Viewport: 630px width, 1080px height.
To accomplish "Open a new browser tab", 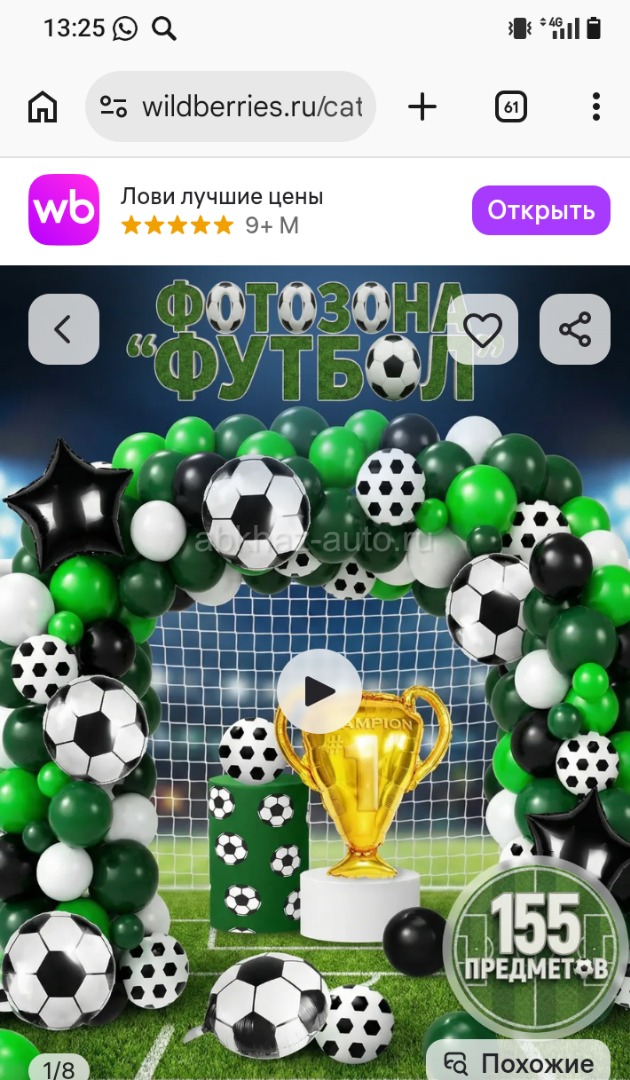I will [x=422, y=107].
